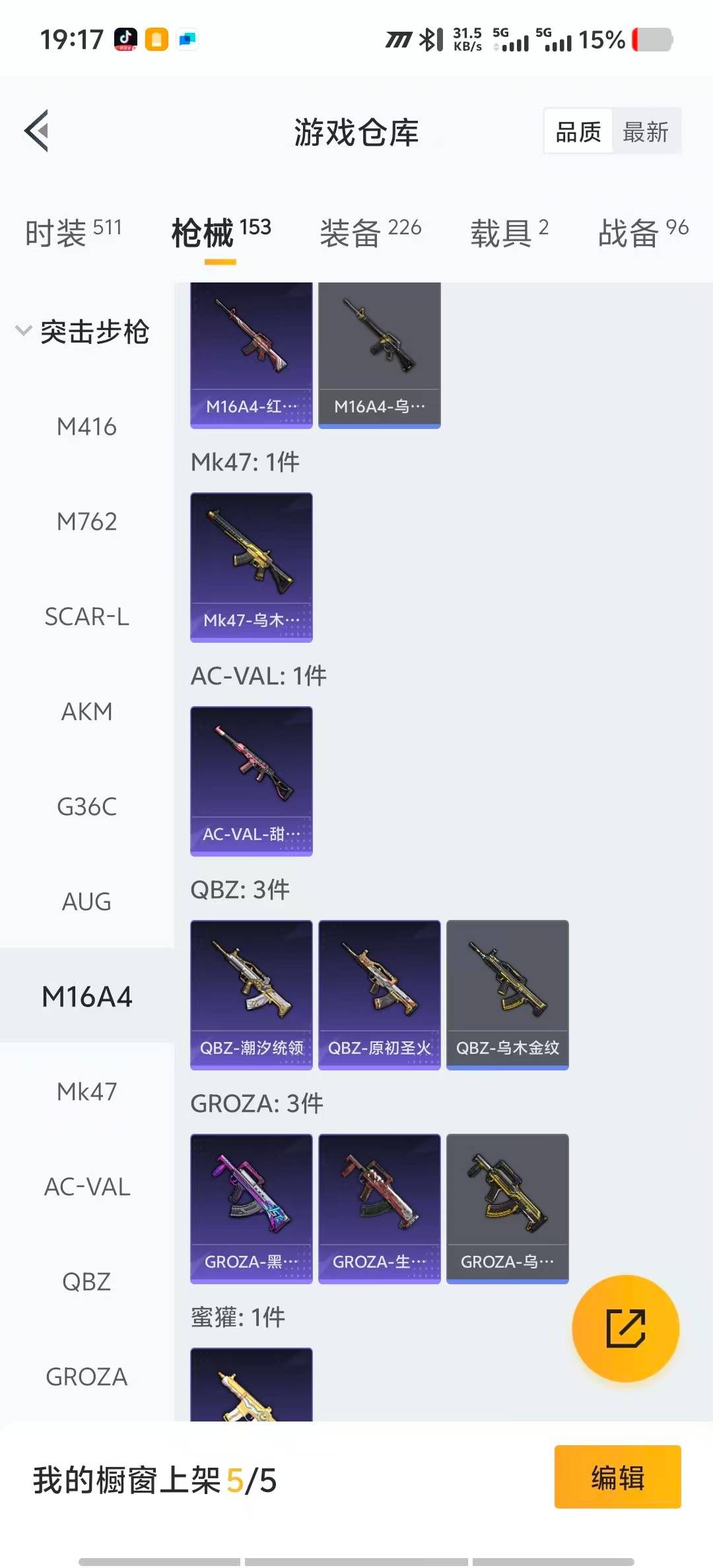Open the QBZ-乌木金纹 skin

point(507,995)
